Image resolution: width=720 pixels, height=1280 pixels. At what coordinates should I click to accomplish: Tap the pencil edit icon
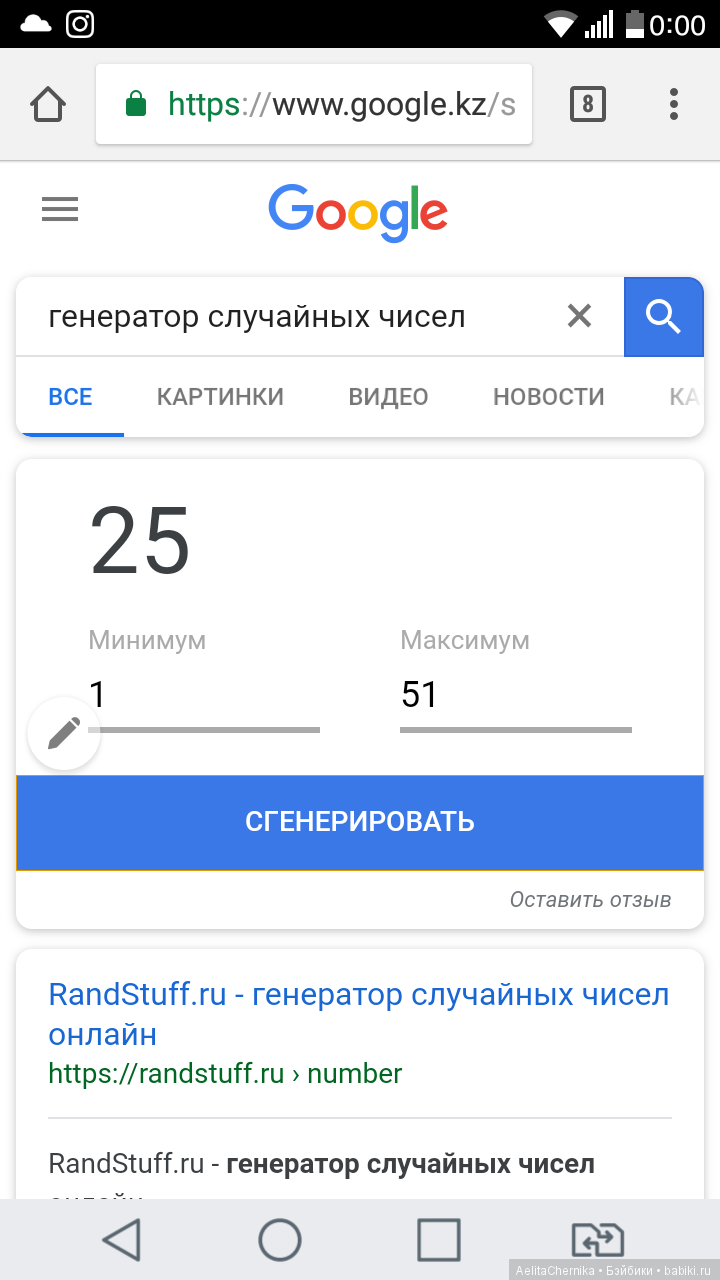63,733
